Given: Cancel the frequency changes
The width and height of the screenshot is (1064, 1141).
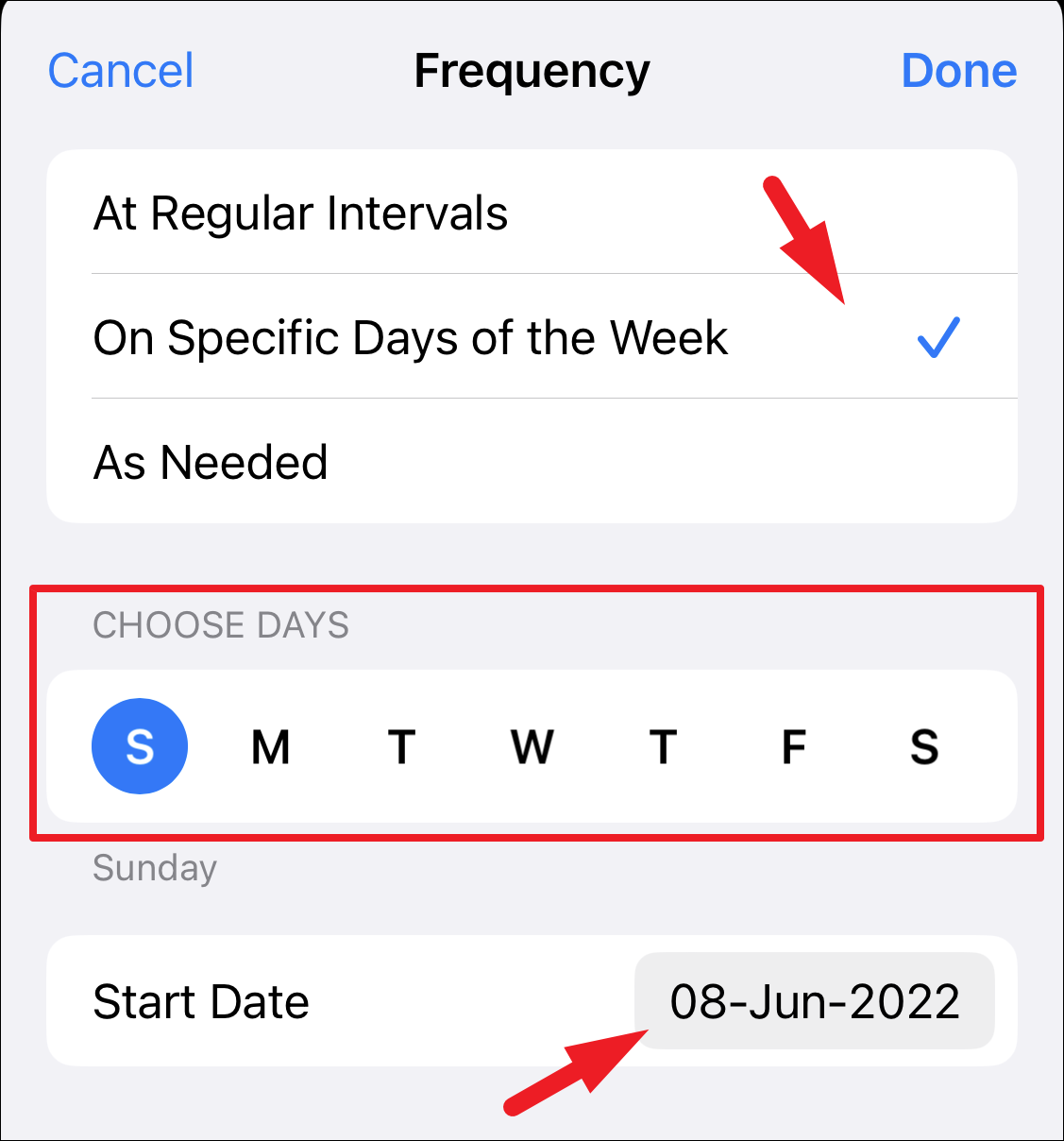Looking at the screenshot, I should tap(121, 71).
